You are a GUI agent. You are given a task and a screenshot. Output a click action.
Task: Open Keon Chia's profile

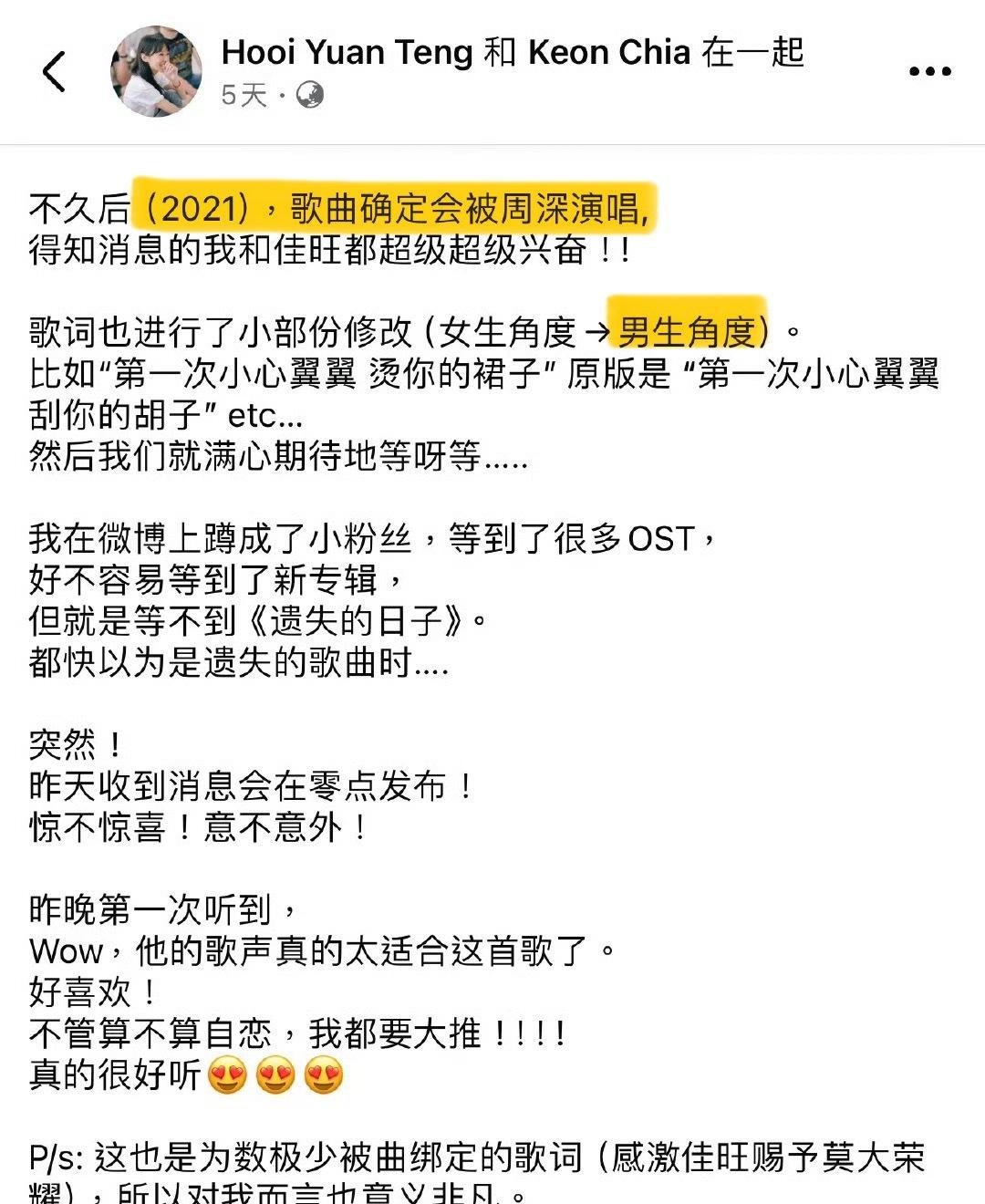coord(608,53)
